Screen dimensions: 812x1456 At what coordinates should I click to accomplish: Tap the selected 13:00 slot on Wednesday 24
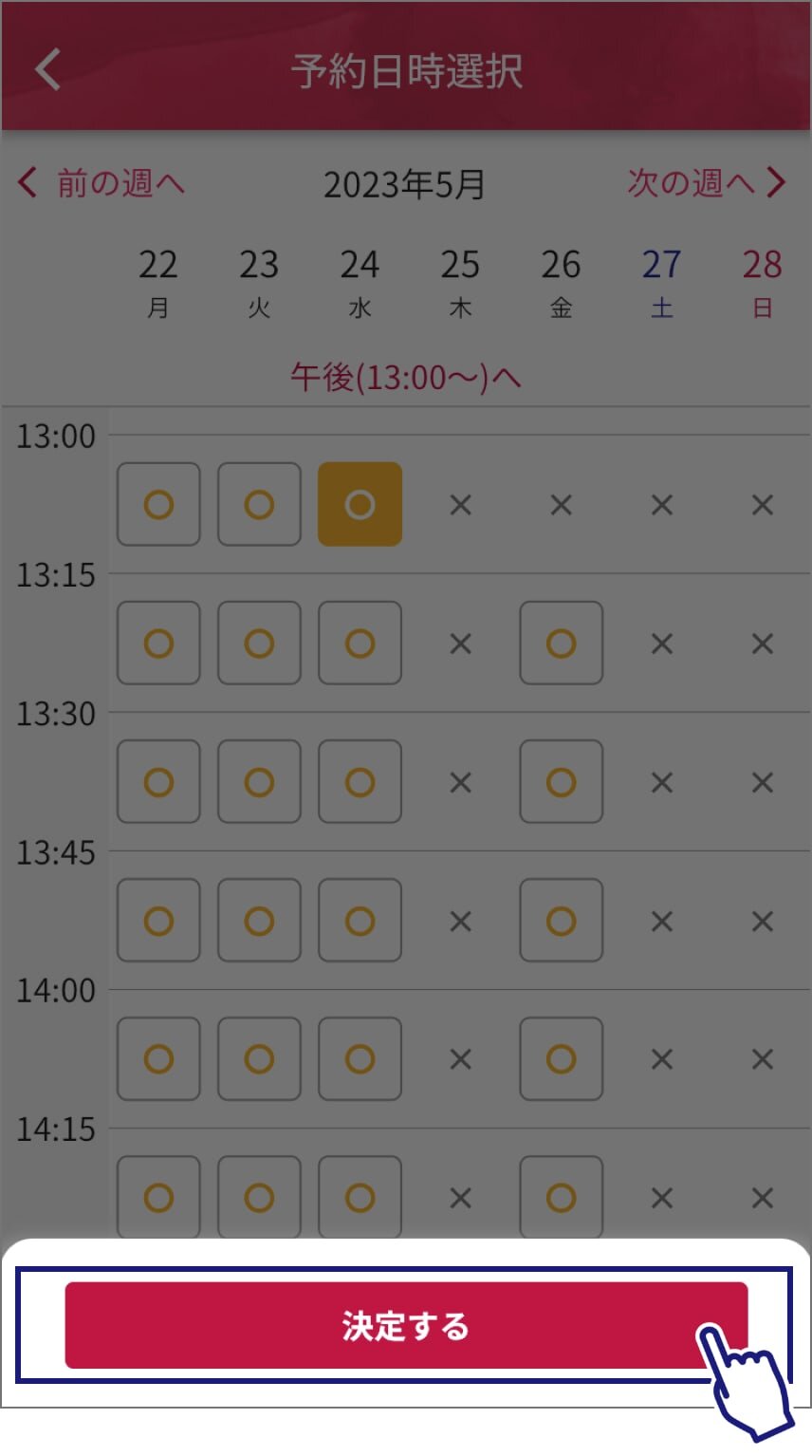coord(360,504)
